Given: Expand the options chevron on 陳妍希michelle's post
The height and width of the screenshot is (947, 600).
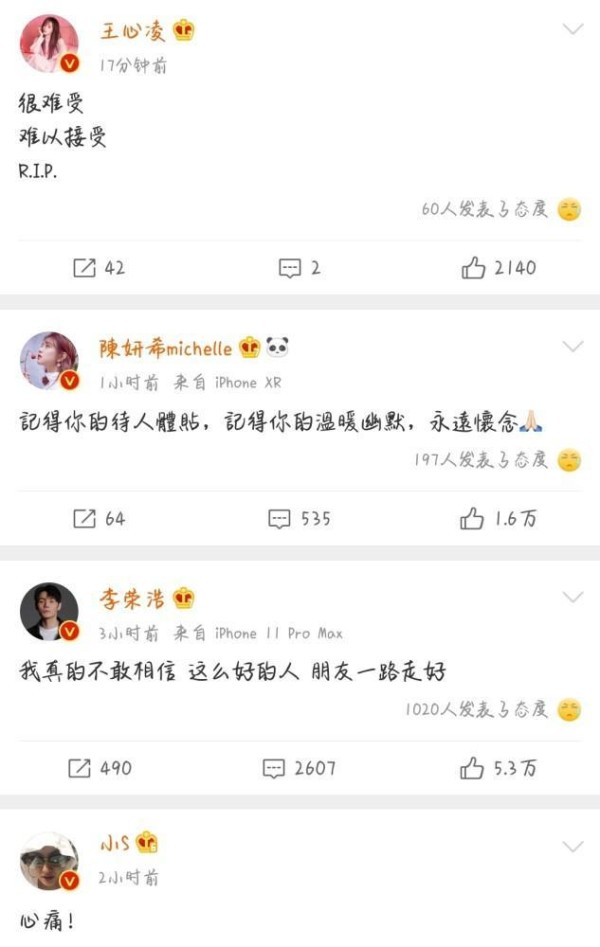Looking at the screenshot, I should tap(573, 346).
